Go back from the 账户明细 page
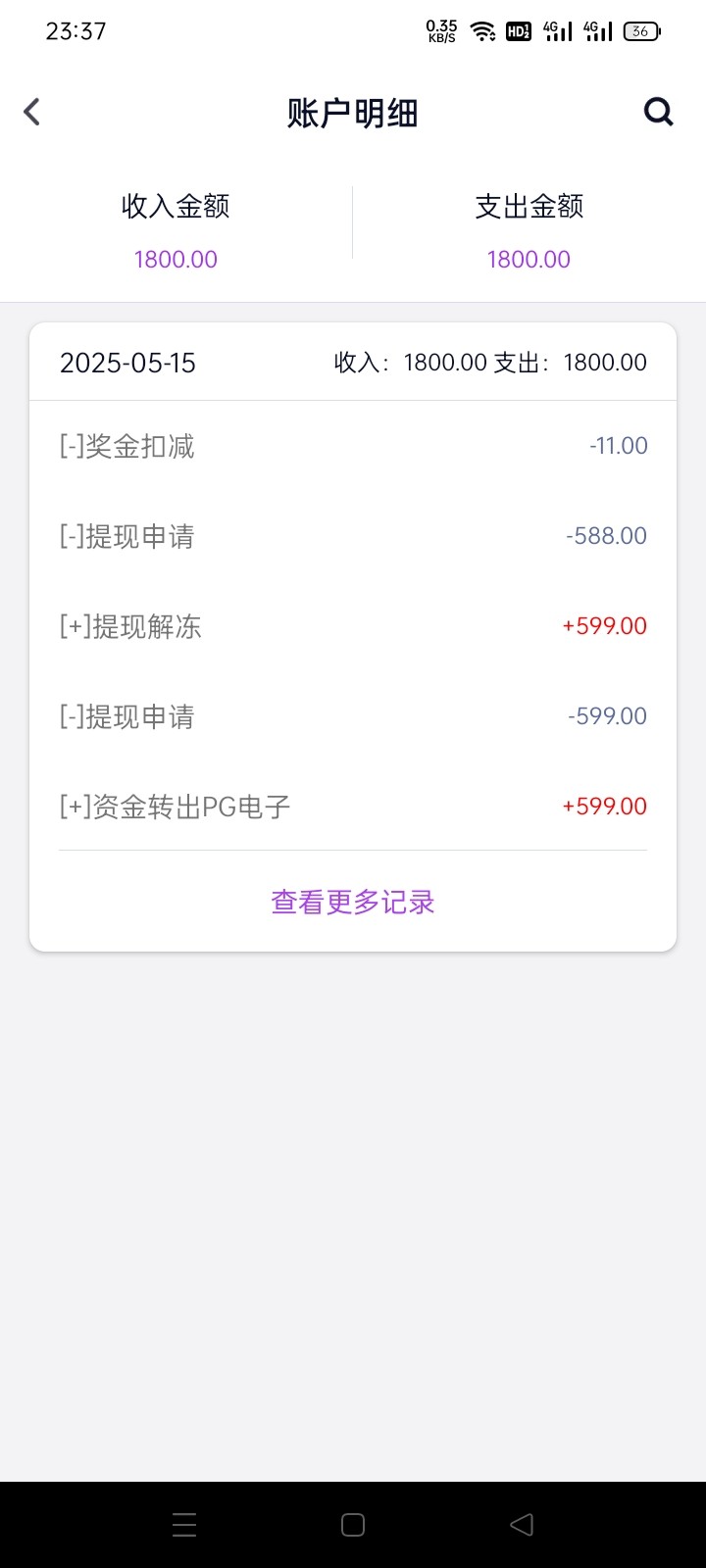706x1568 pixels. click(x=32, y=112)
